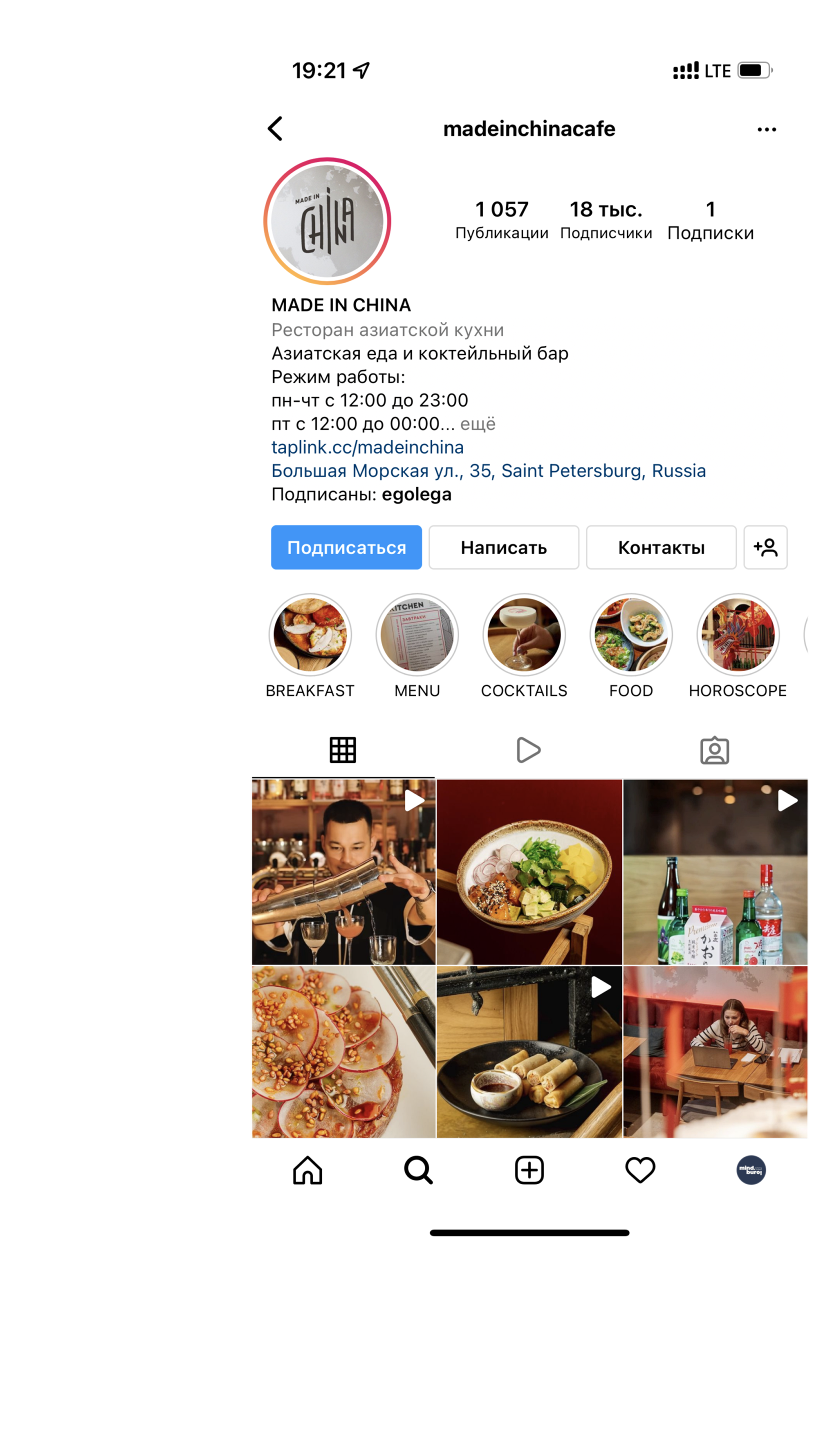Tap Написать to message the cafe
The height and width of the screenshot is (1448, 840).
[x=504, y=547]
